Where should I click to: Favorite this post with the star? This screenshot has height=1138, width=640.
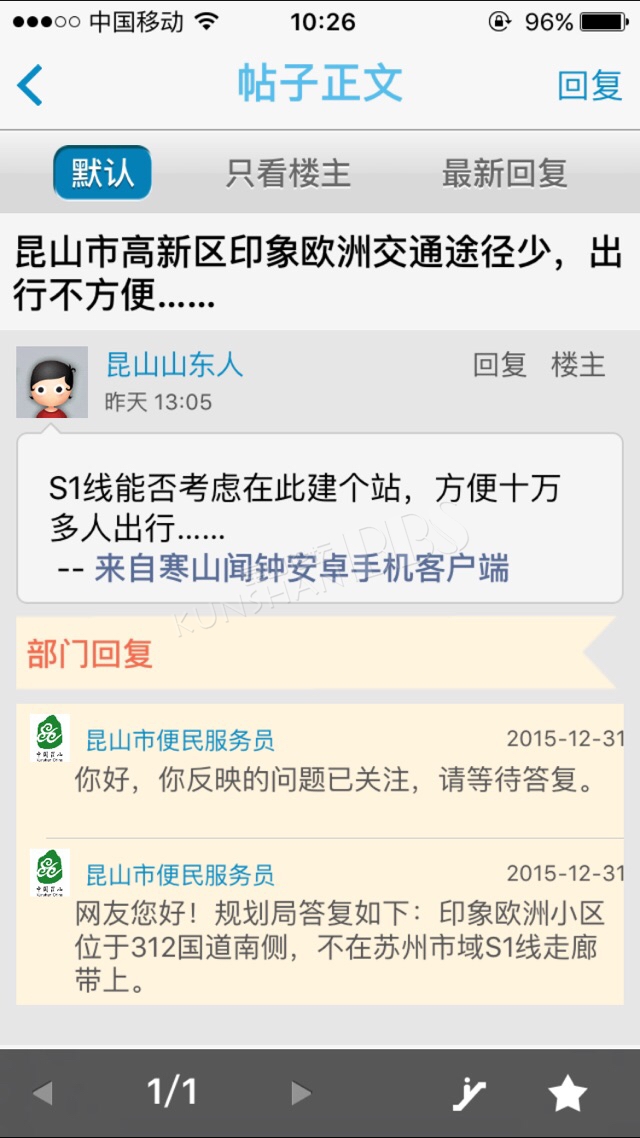tap(567, 1093)
